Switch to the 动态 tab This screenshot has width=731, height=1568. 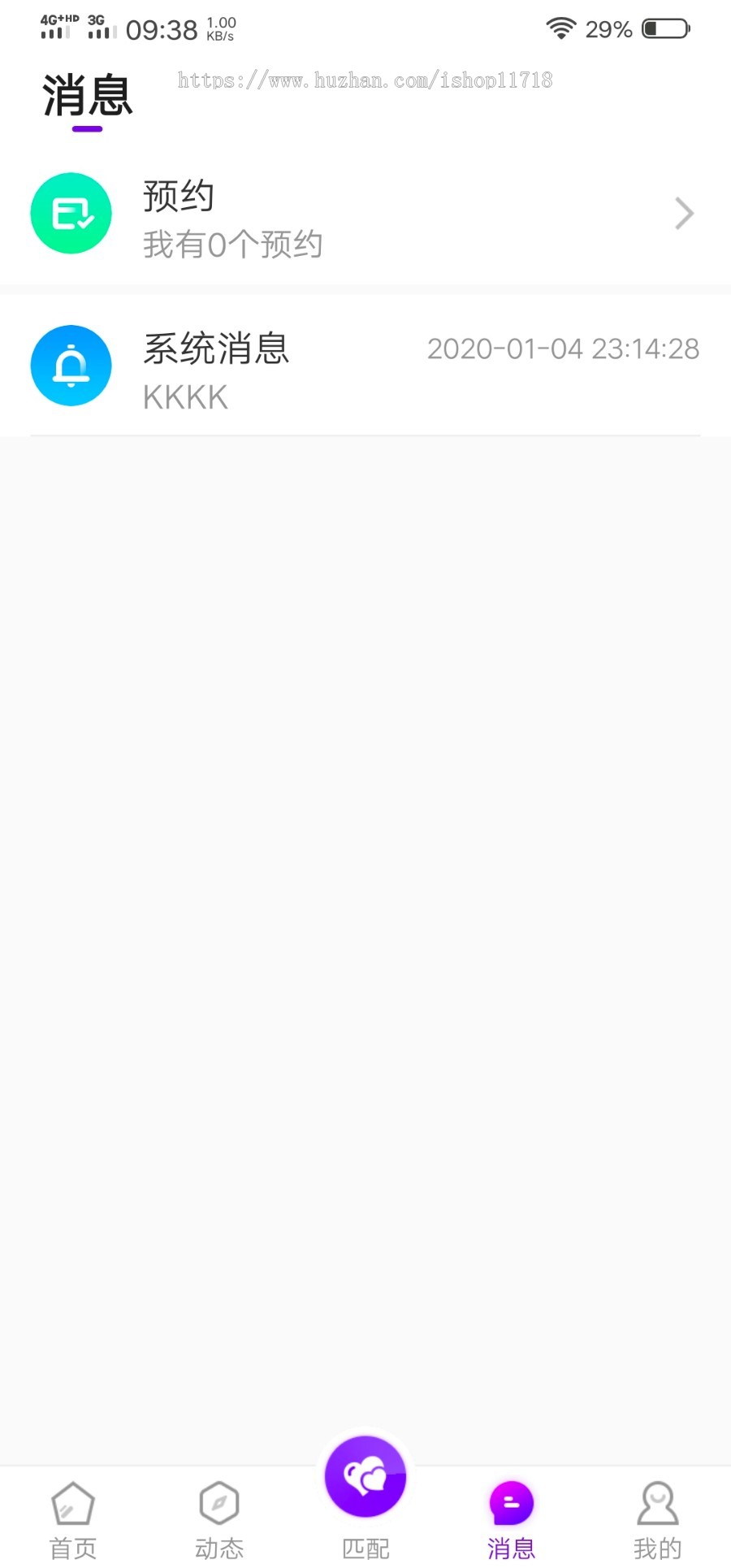[219, 1518]
